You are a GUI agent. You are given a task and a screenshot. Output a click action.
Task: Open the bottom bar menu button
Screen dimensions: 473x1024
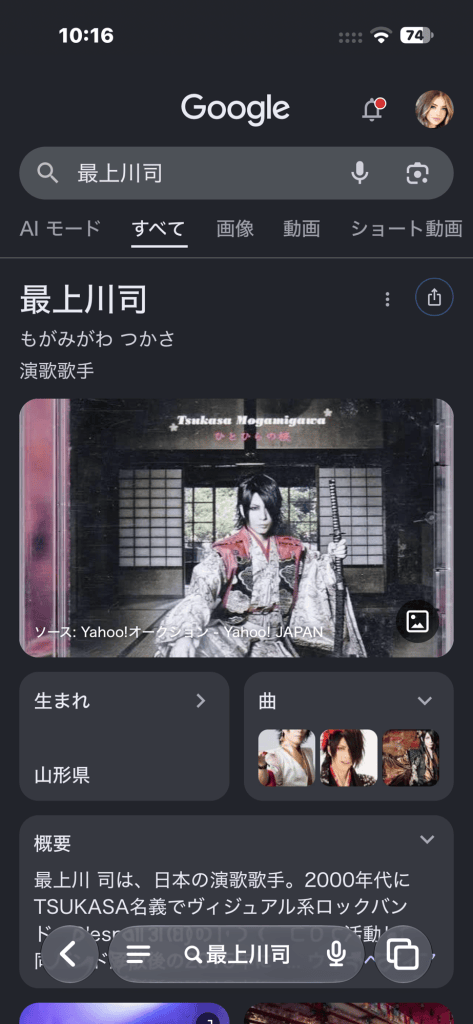coord(139,955)
